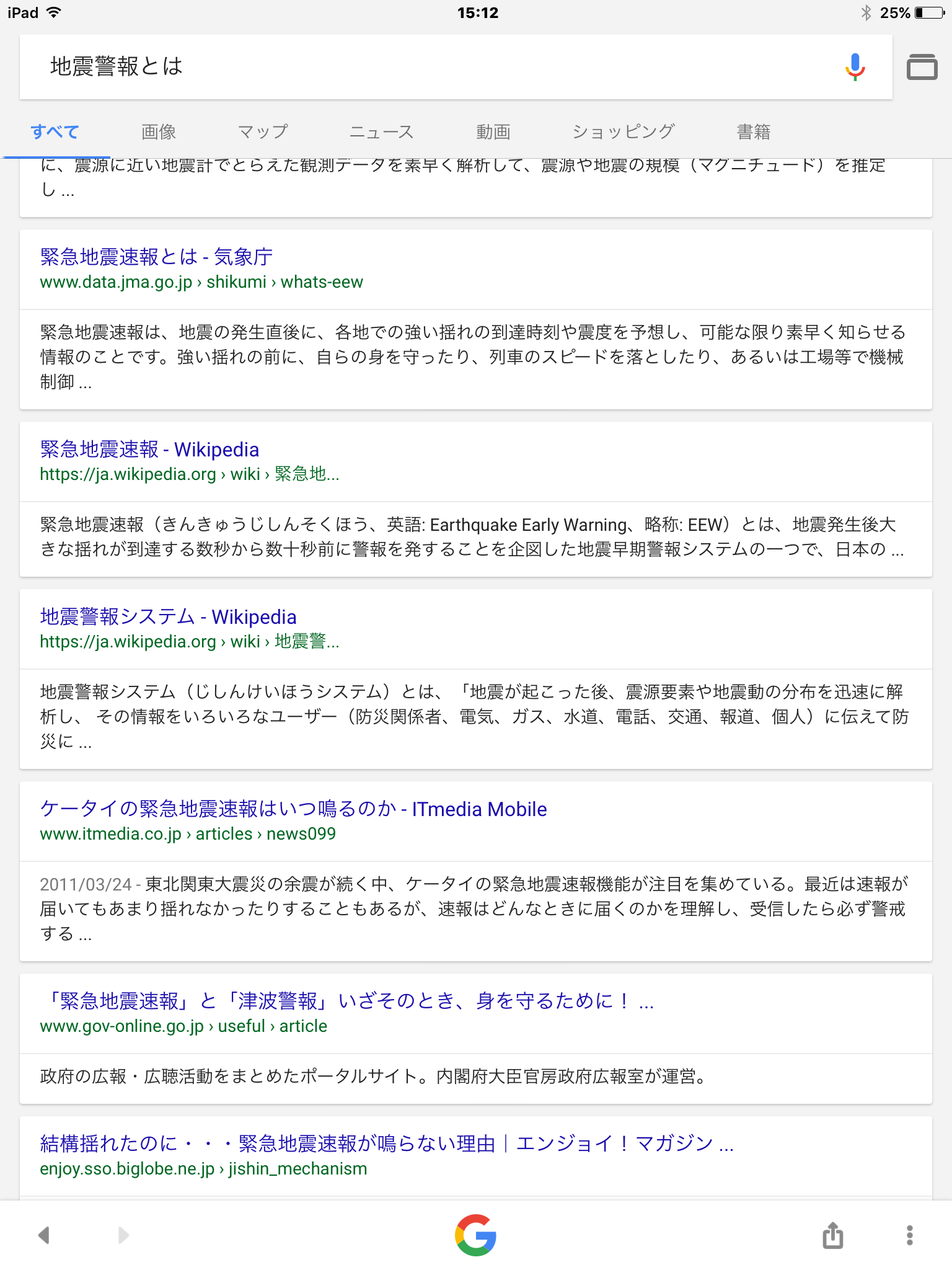Open the tab switcher icon

(x=922, y=67)
